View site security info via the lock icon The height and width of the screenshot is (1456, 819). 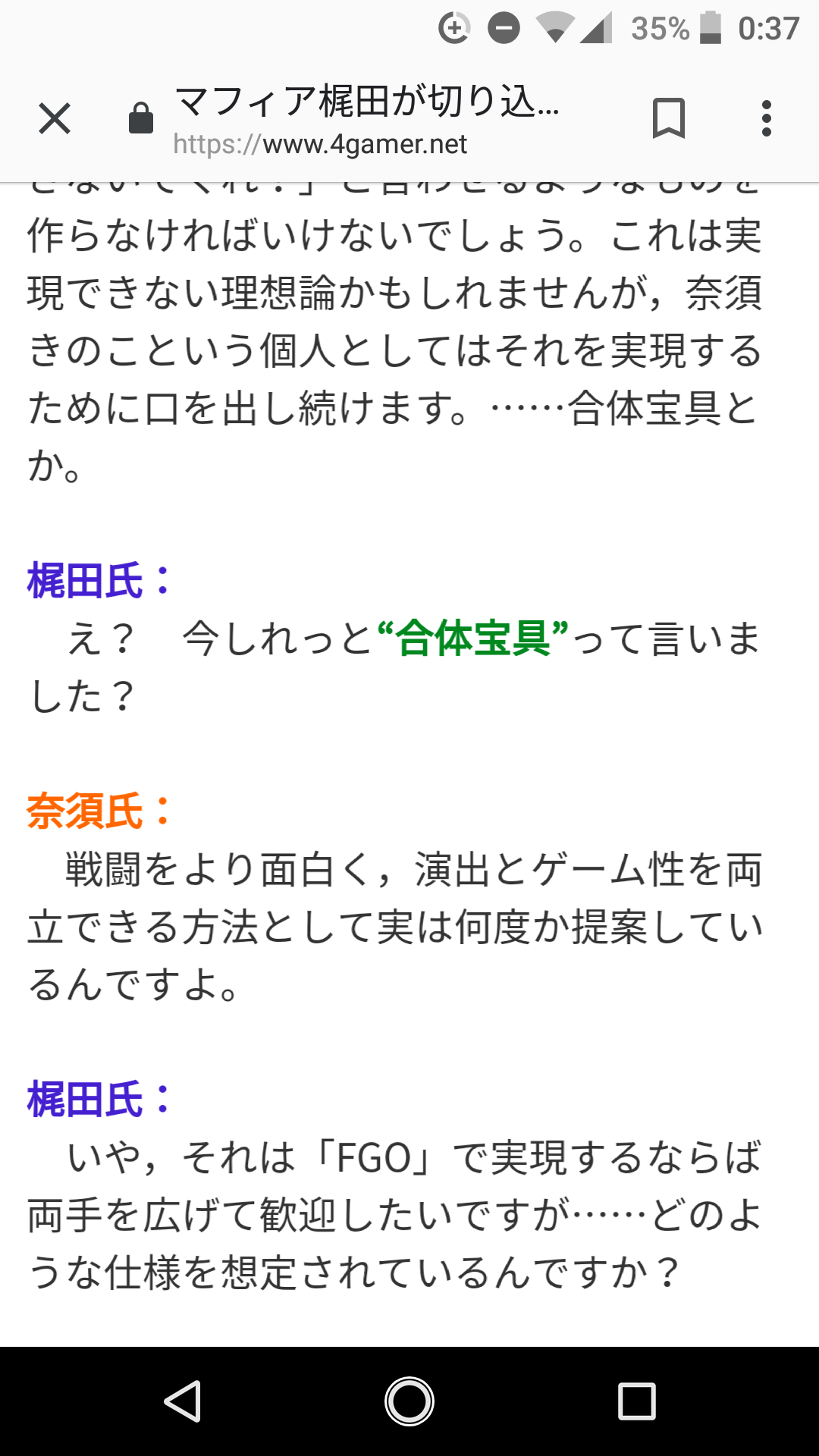tap(141, 119)
